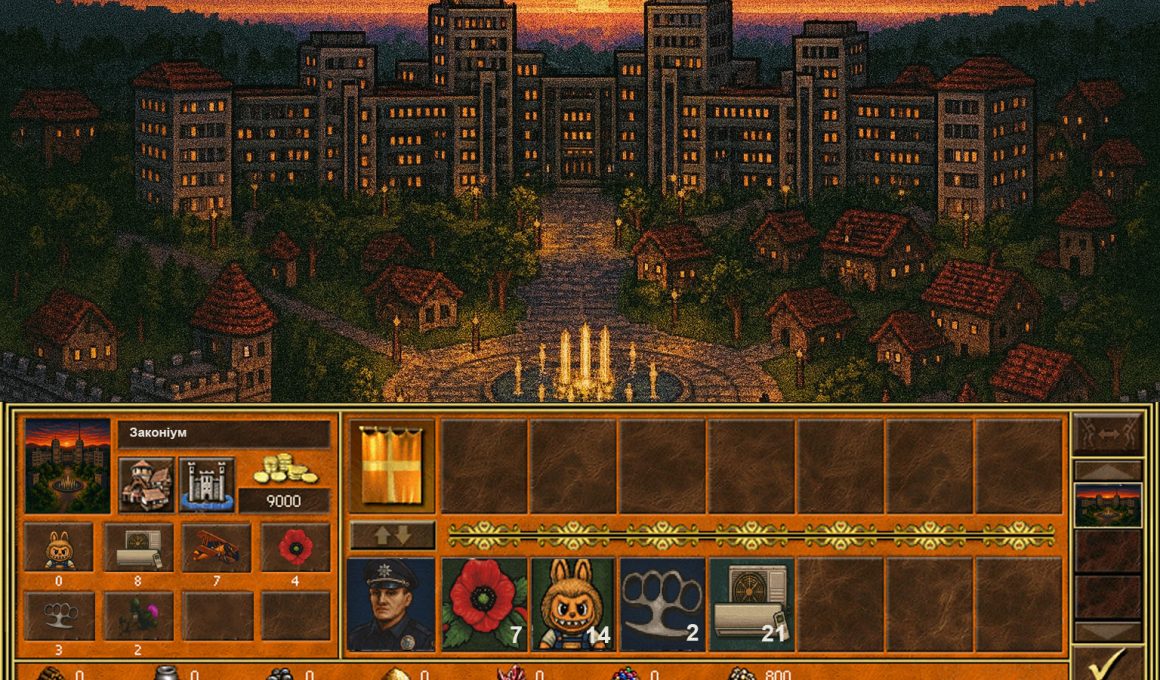Swap garrison and visiting heroes
This screenshot has height=680, width=1160.
pyautogui.click(x=392, y=535)
